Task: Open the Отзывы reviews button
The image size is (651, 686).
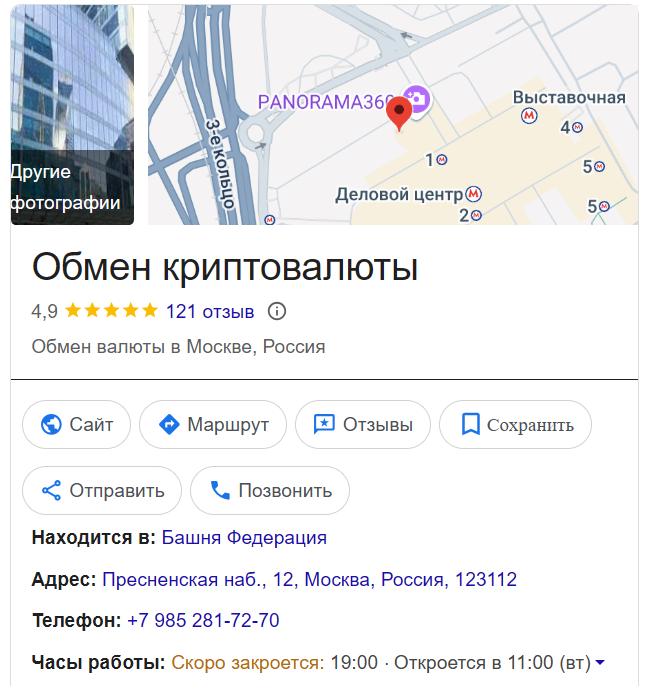Action: (x=363, y=425)
